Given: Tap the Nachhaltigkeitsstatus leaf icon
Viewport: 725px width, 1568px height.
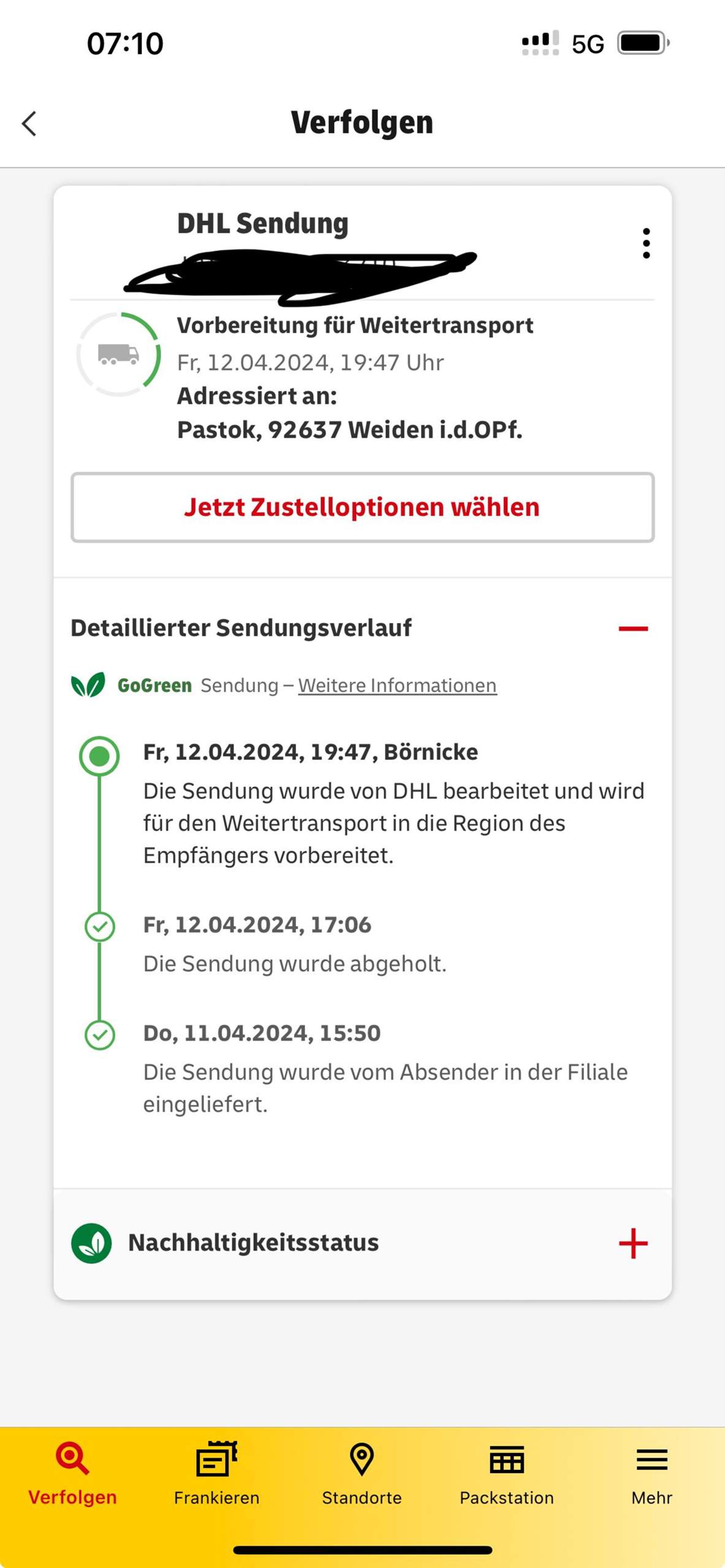Looking at the screenshot, I should click(x=92, y=1242).
